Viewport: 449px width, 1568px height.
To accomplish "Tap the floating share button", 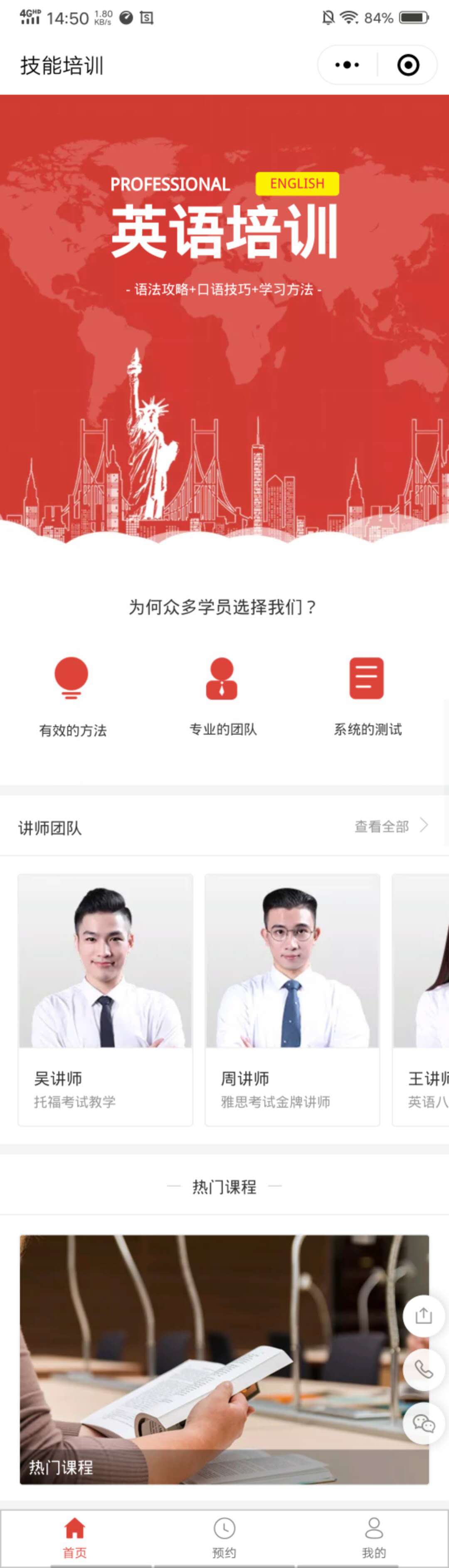I will click(423, 1316).
